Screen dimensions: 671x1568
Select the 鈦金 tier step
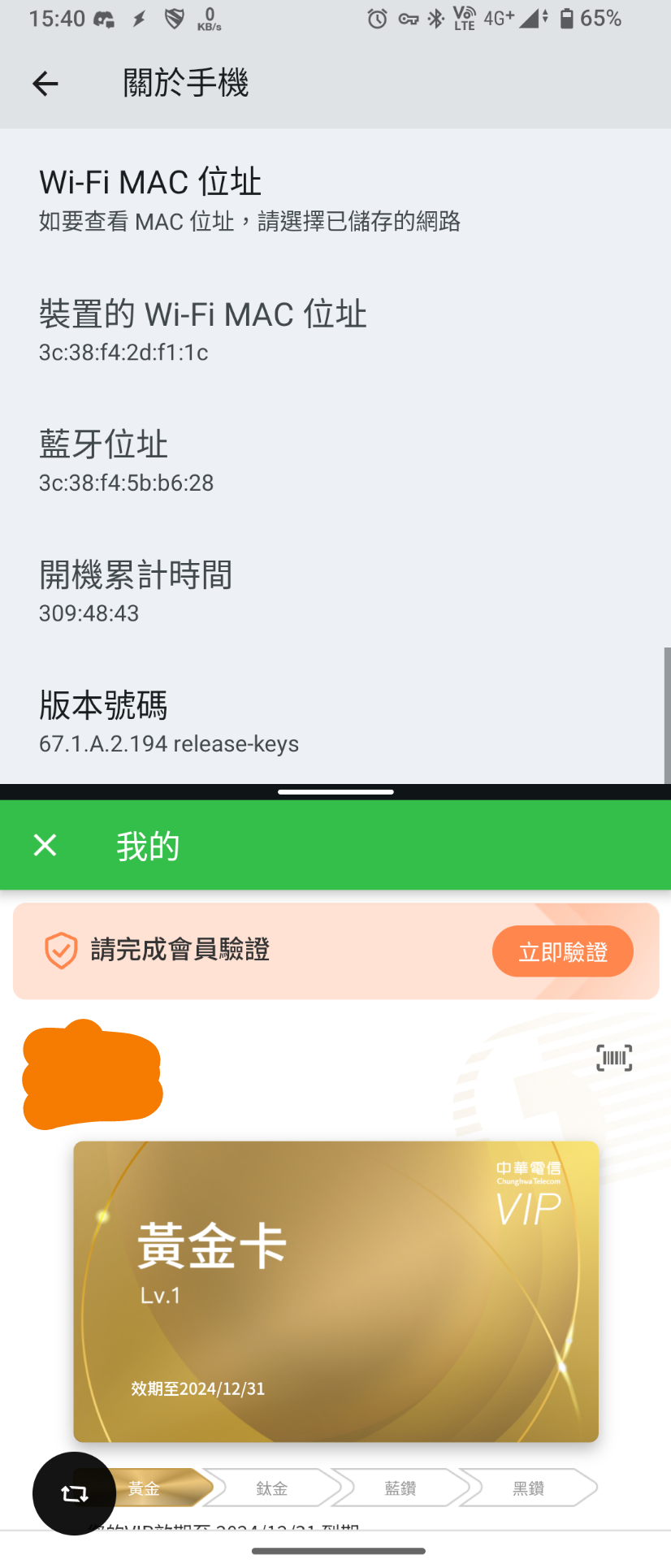(x=272, y=1488)
